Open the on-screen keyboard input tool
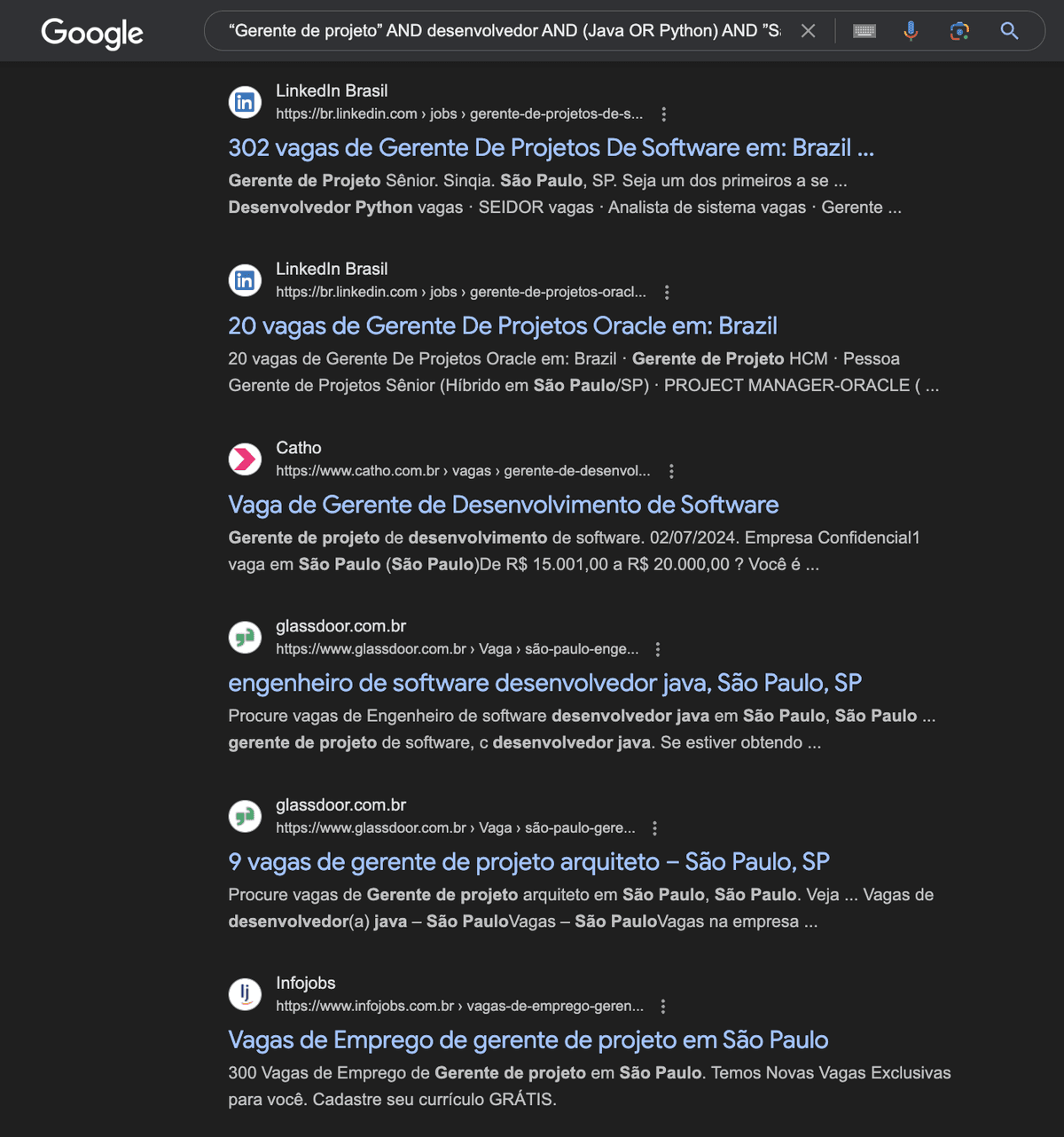Image resolution: width=1064 pixels, height=1137 pixels. point(864,31)
